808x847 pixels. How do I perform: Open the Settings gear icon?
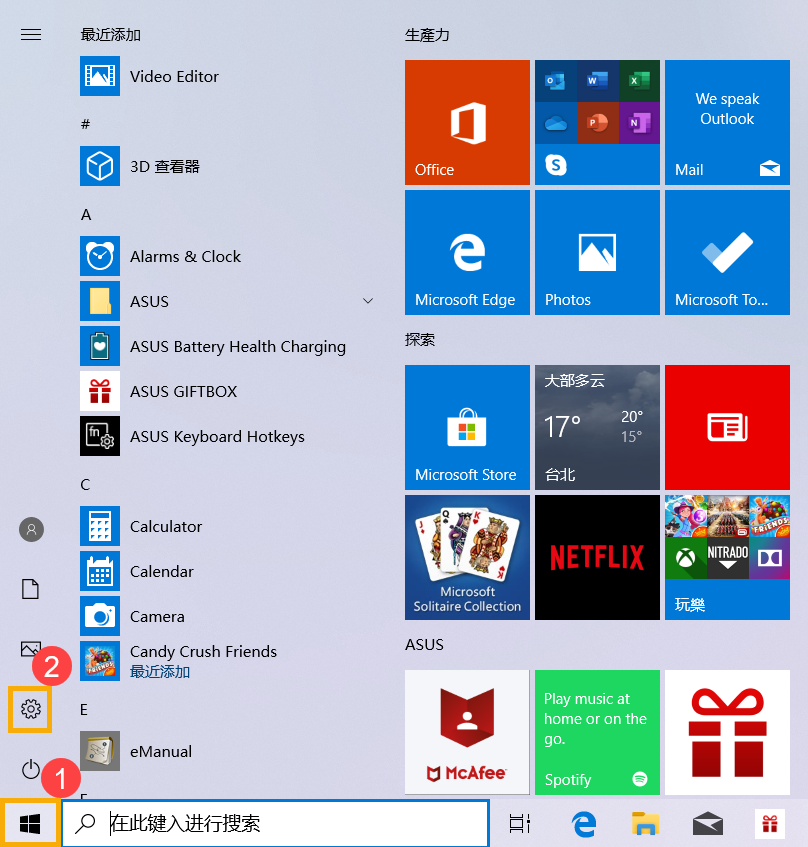31,709
